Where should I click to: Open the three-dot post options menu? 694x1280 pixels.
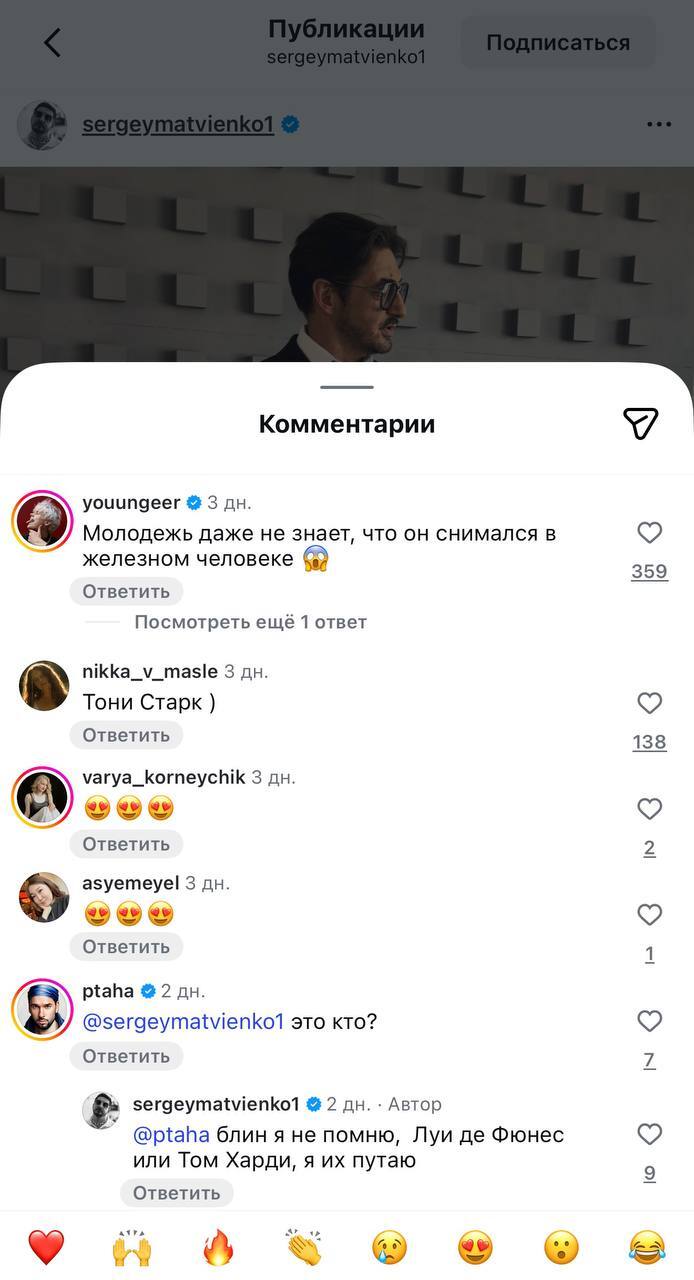659,125
